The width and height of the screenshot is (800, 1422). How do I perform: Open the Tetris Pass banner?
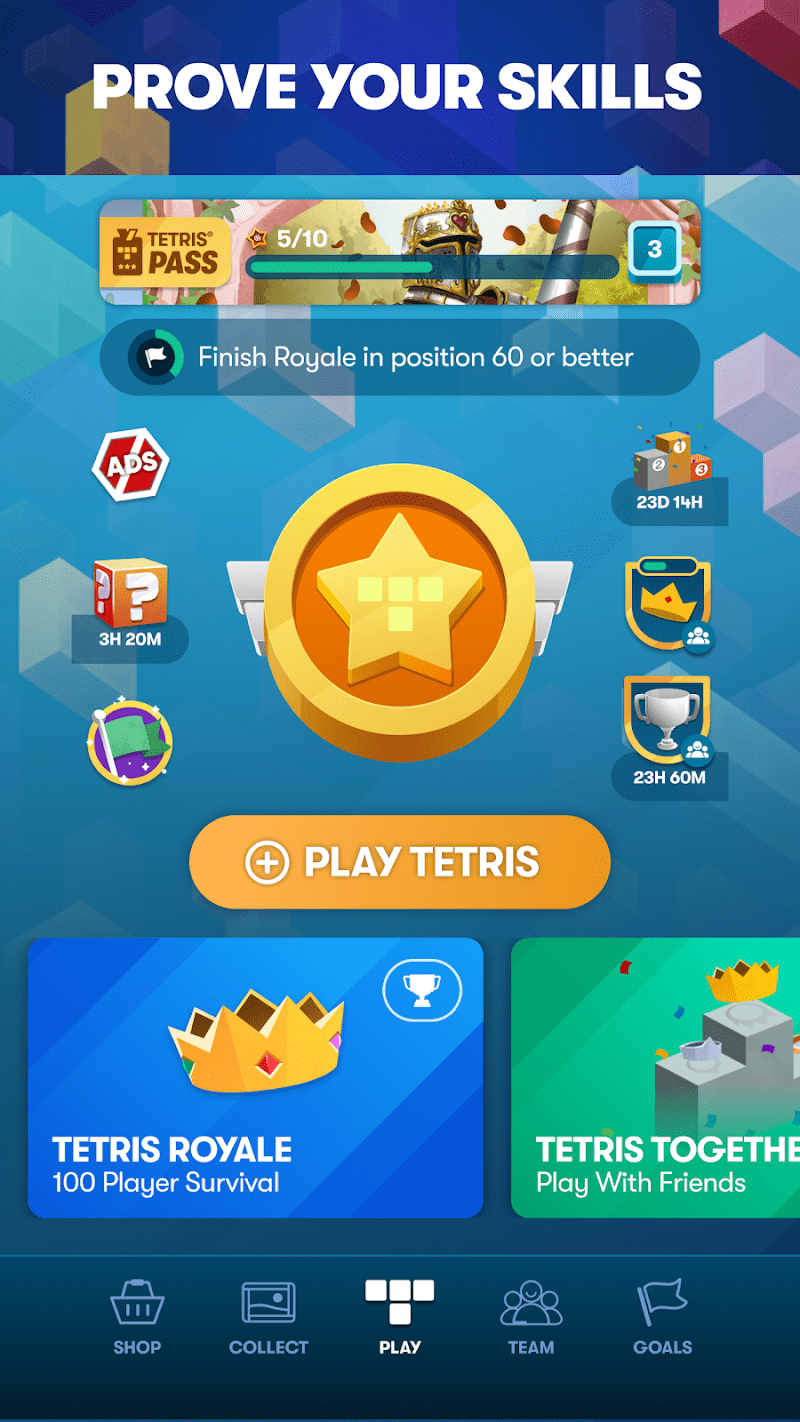400,252
